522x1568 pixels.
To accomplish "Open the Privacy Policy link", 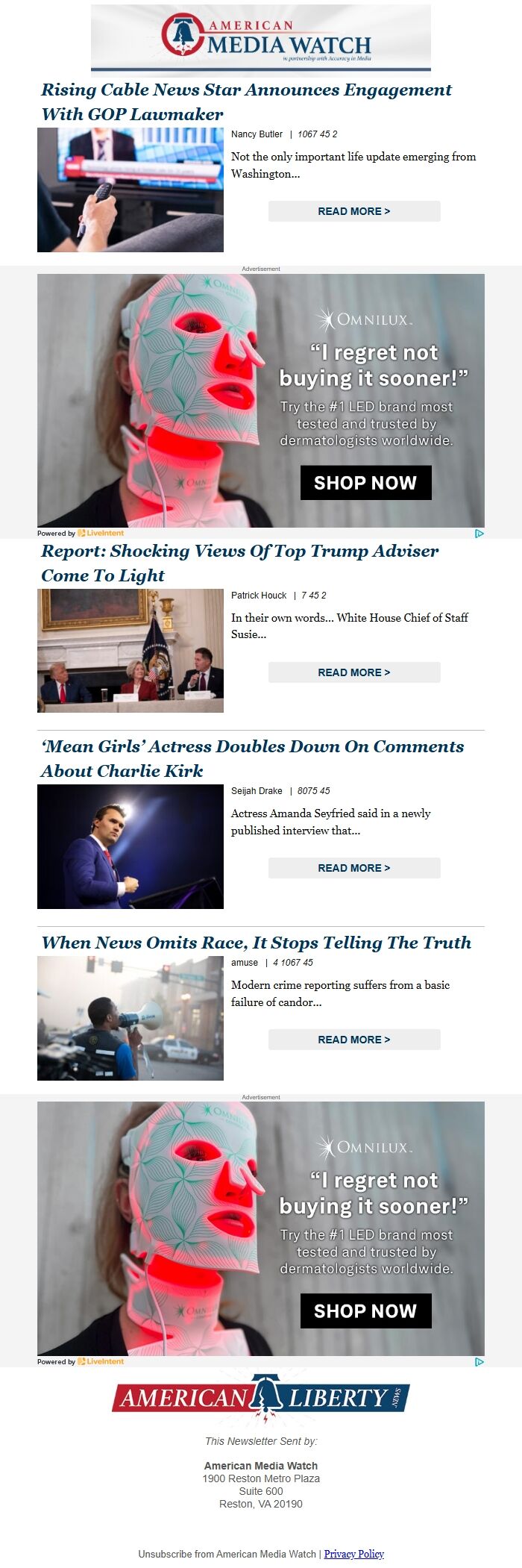I will 353,1554.
